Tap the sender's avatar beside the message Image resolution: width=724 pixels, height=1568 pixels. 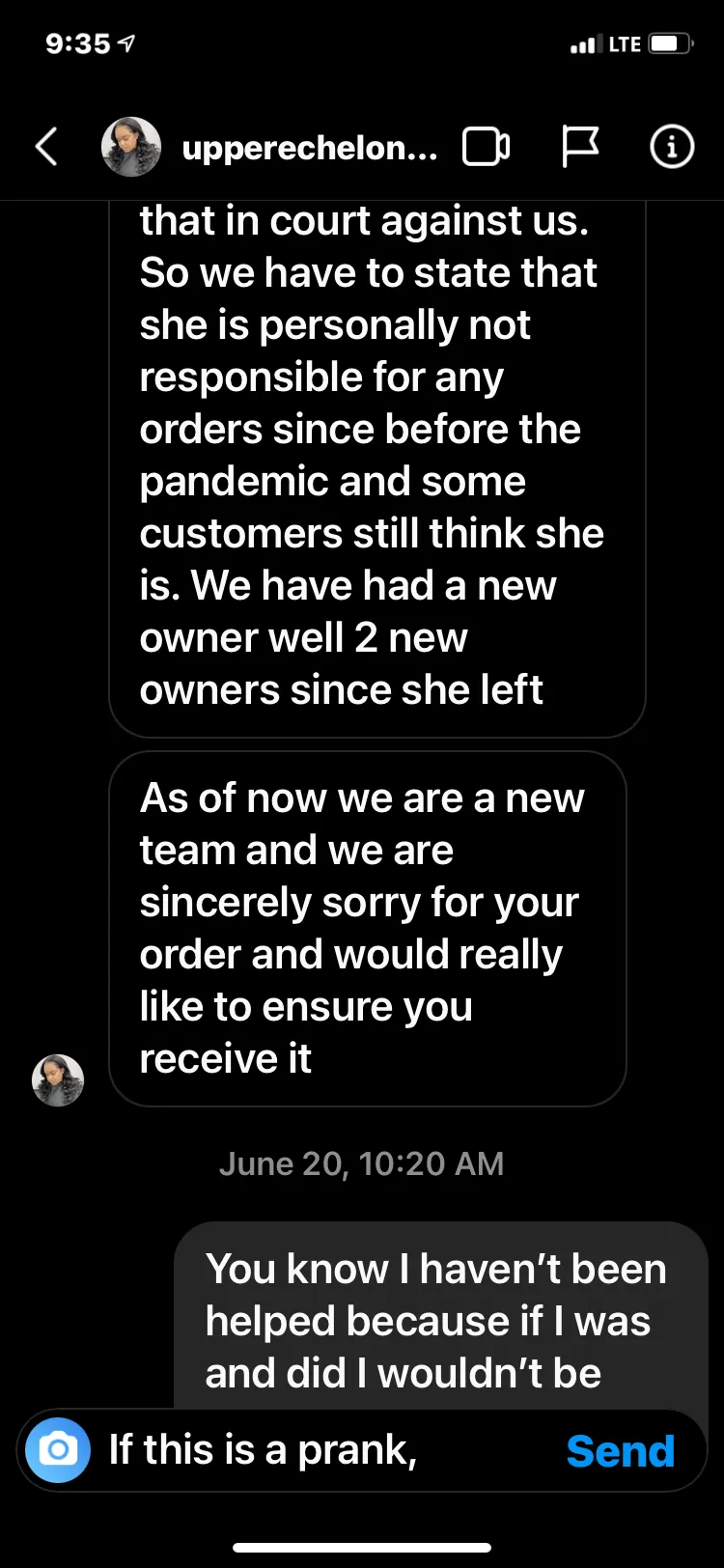pos(58,1079)
